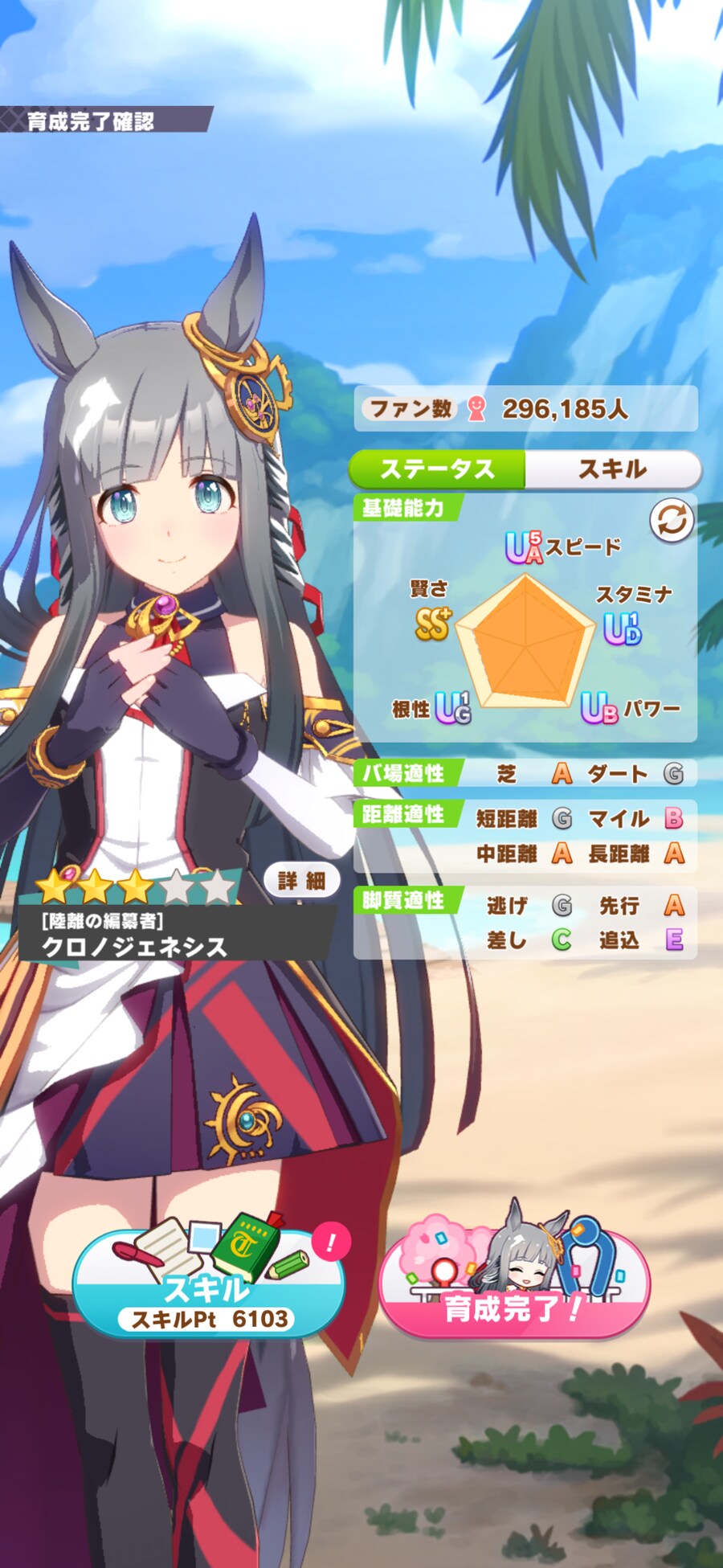The width and height of the screenshot is (723, 1568).
Task: Switch to the スキル tab
Action: tap(612, 469)
